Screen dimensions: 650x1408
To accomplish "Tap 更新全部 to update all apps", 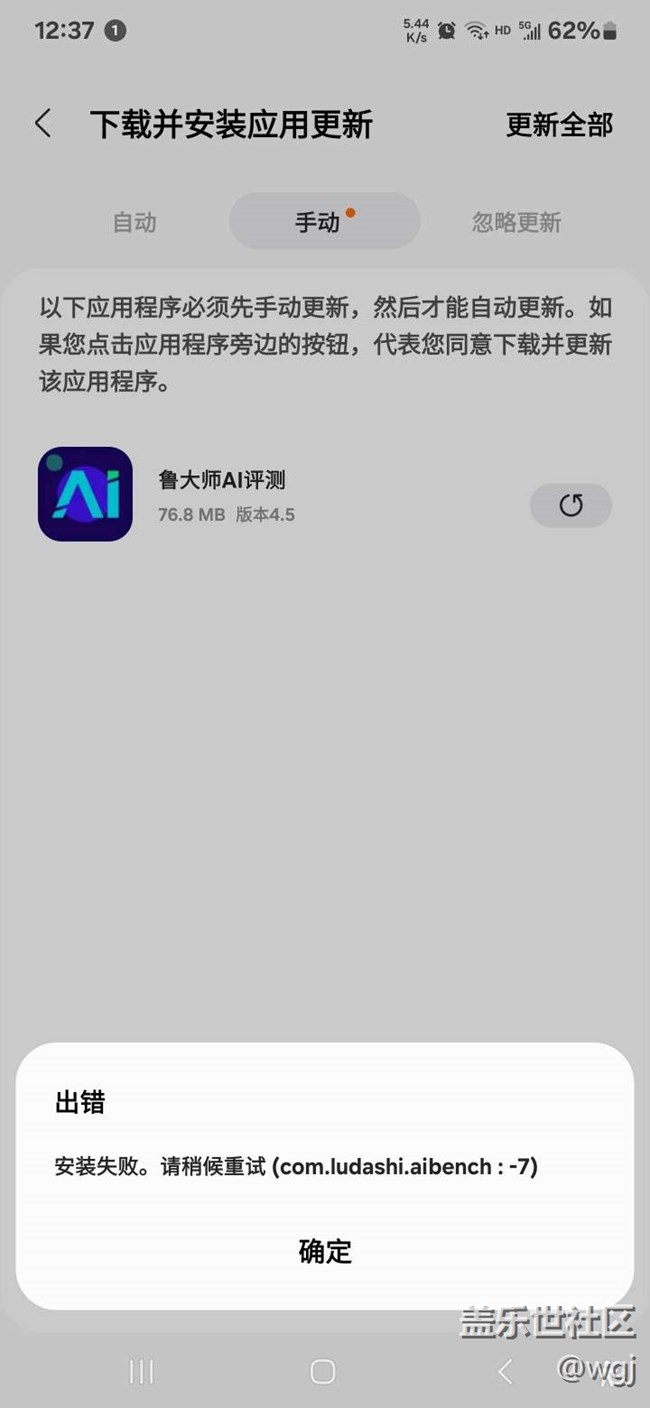I will coord(559,125).
